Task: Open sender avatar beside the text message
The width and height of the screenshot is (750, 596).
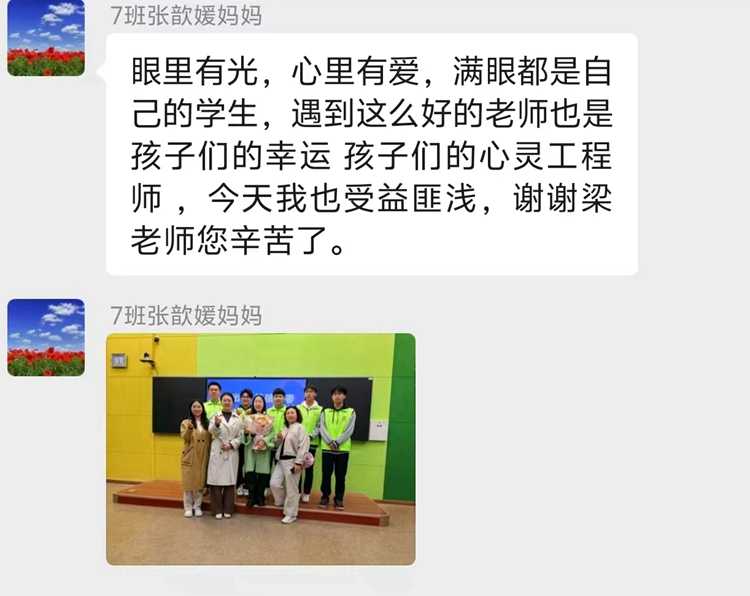Action: (x=46, y=39)
